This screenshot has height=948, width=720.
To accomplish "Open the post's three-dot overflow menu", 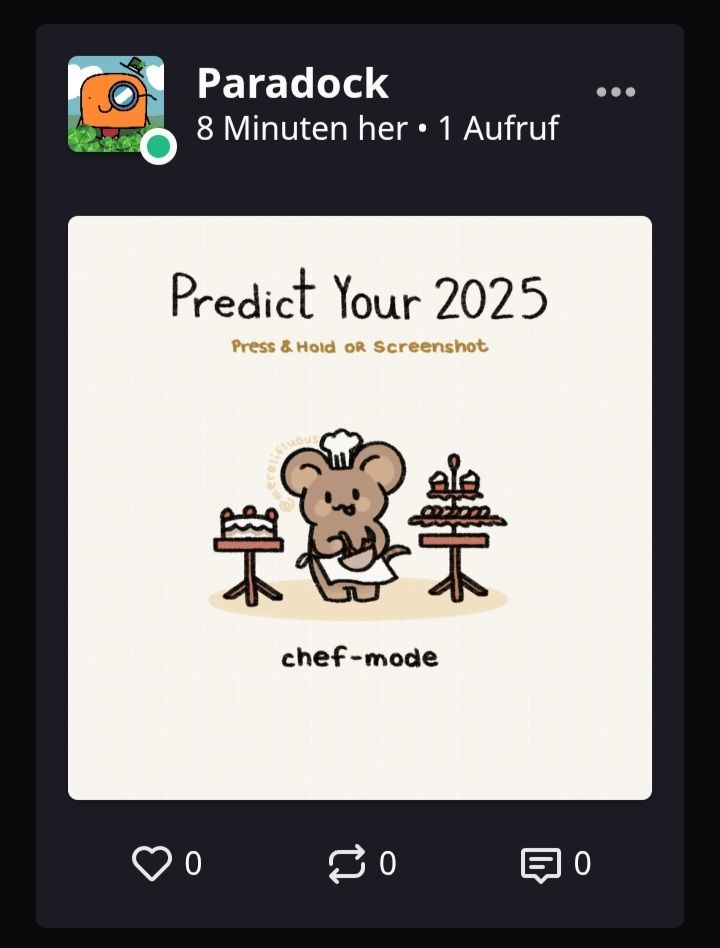I will (615, 92).
